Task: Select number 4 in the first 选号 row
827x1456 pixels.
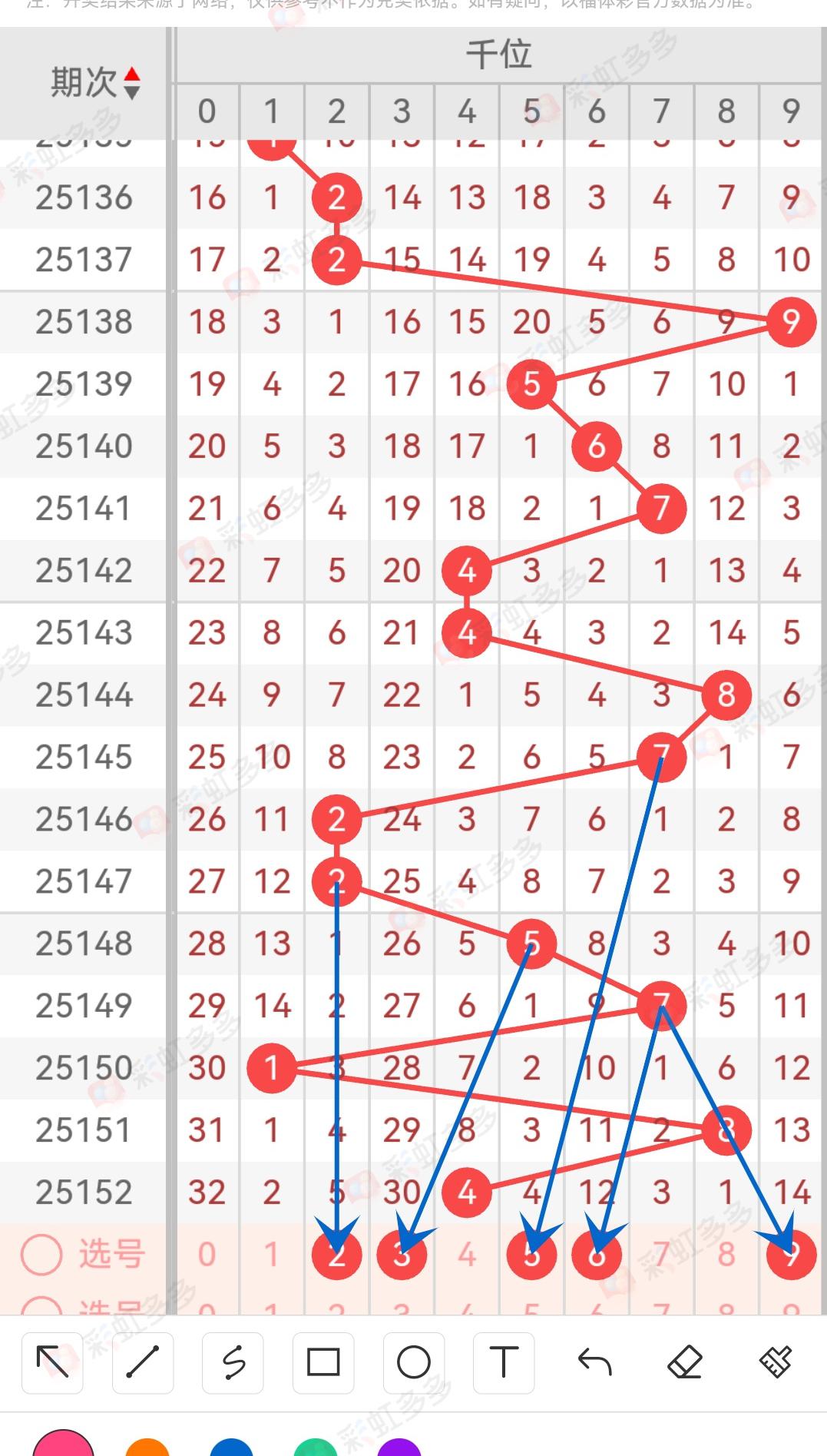Action: 467,1255
